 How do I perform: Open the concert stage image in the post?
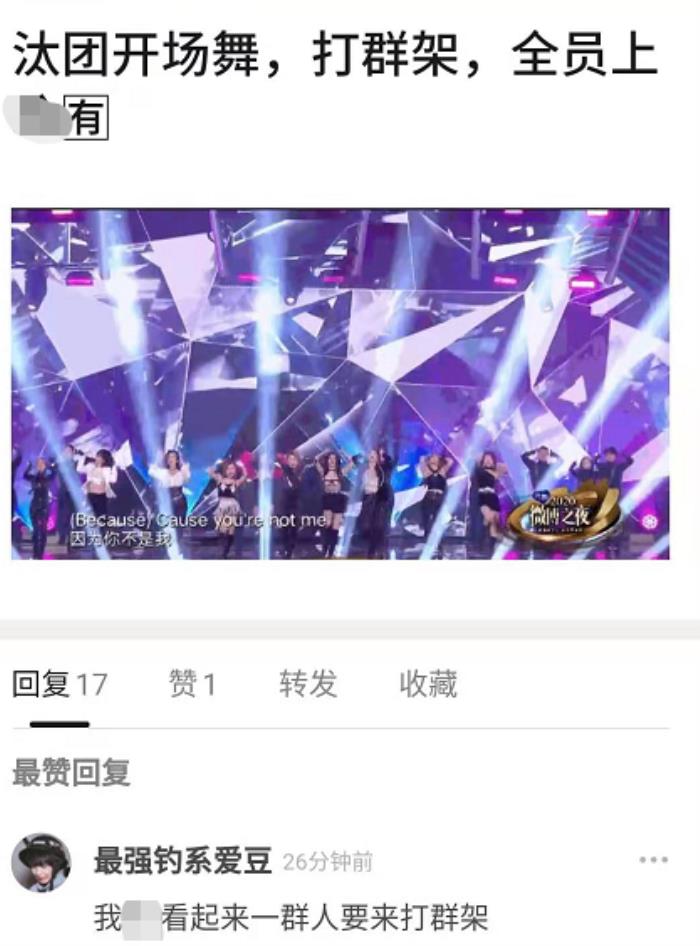pyautogui.click(x=340, y=384)
